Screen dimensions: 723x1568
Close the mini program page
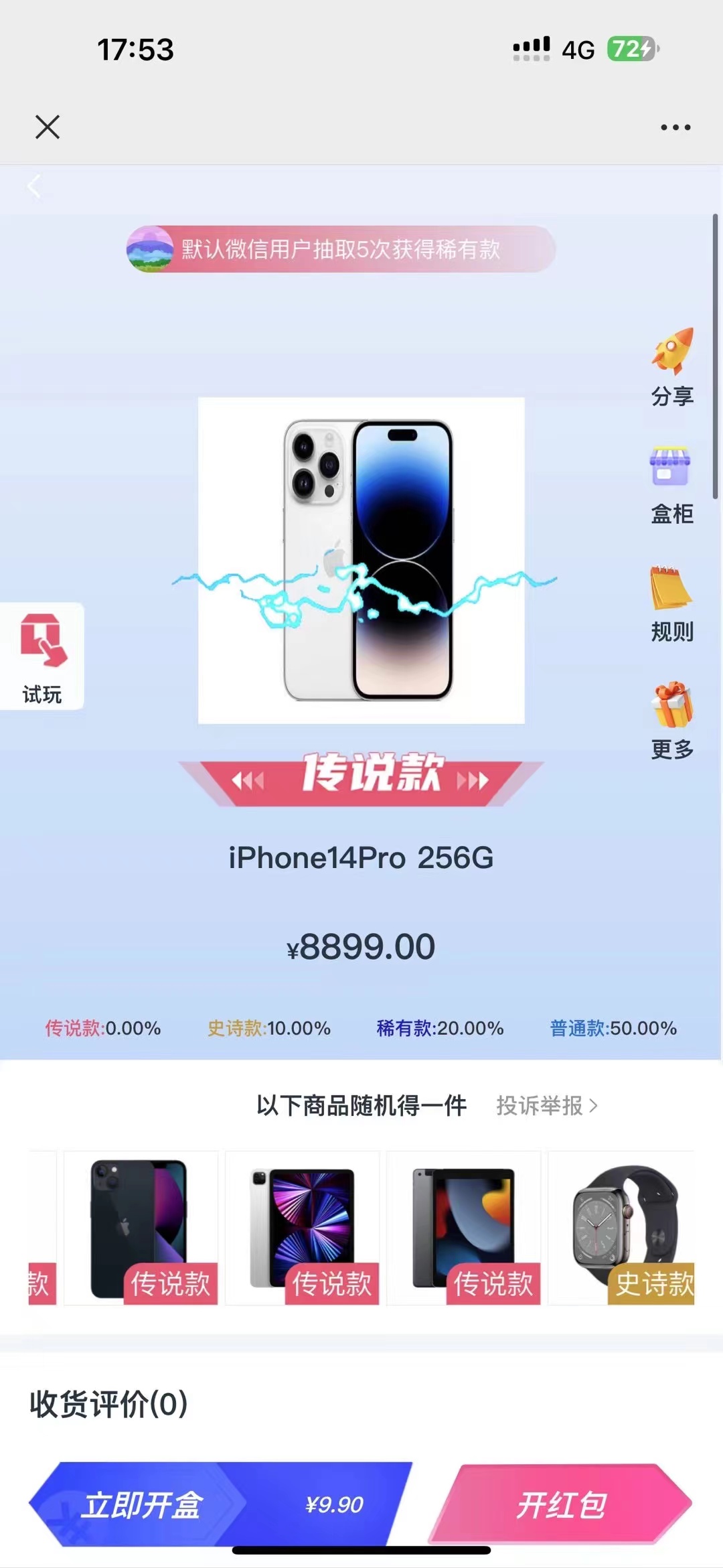tap(47, 127)
